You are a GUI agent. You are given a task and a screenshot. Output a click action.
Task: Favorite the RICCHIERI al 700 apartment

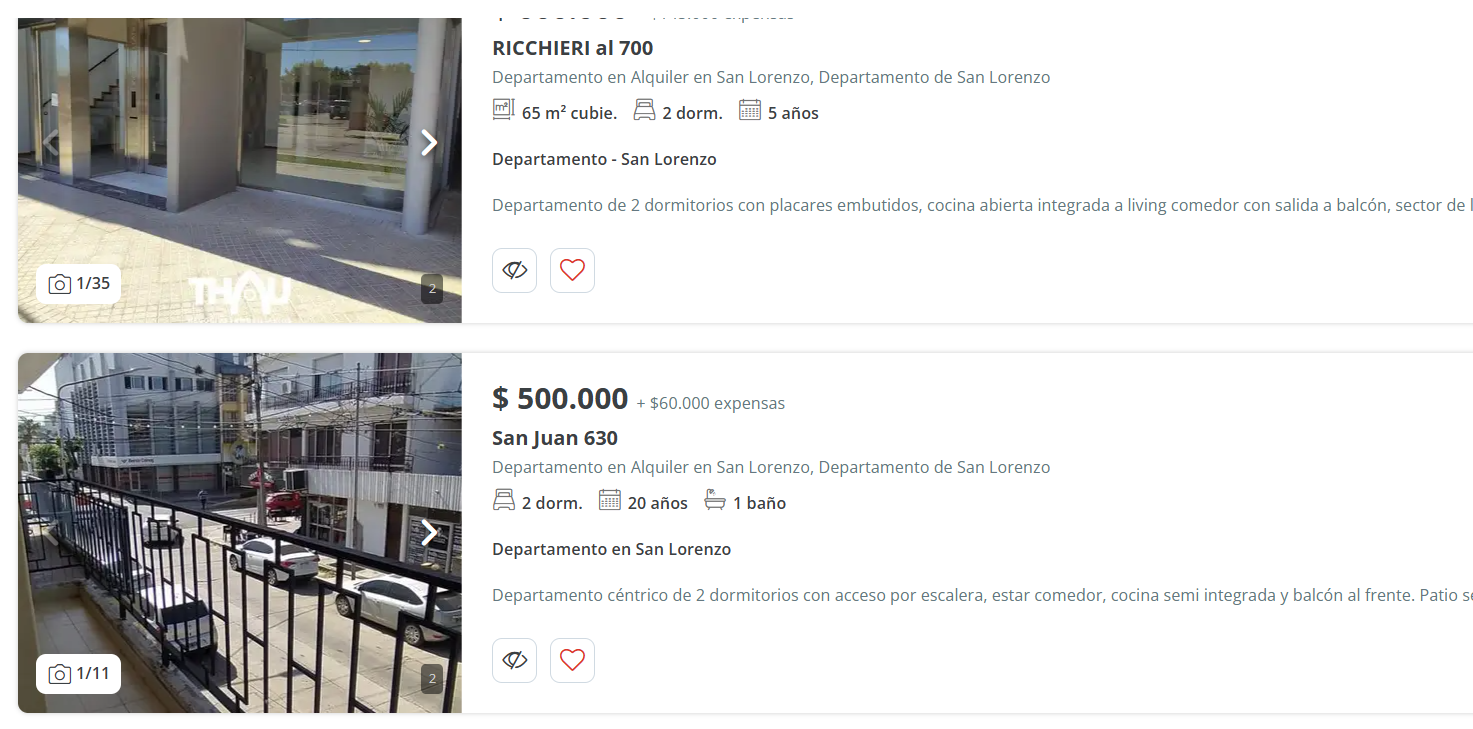pos(572,270)
